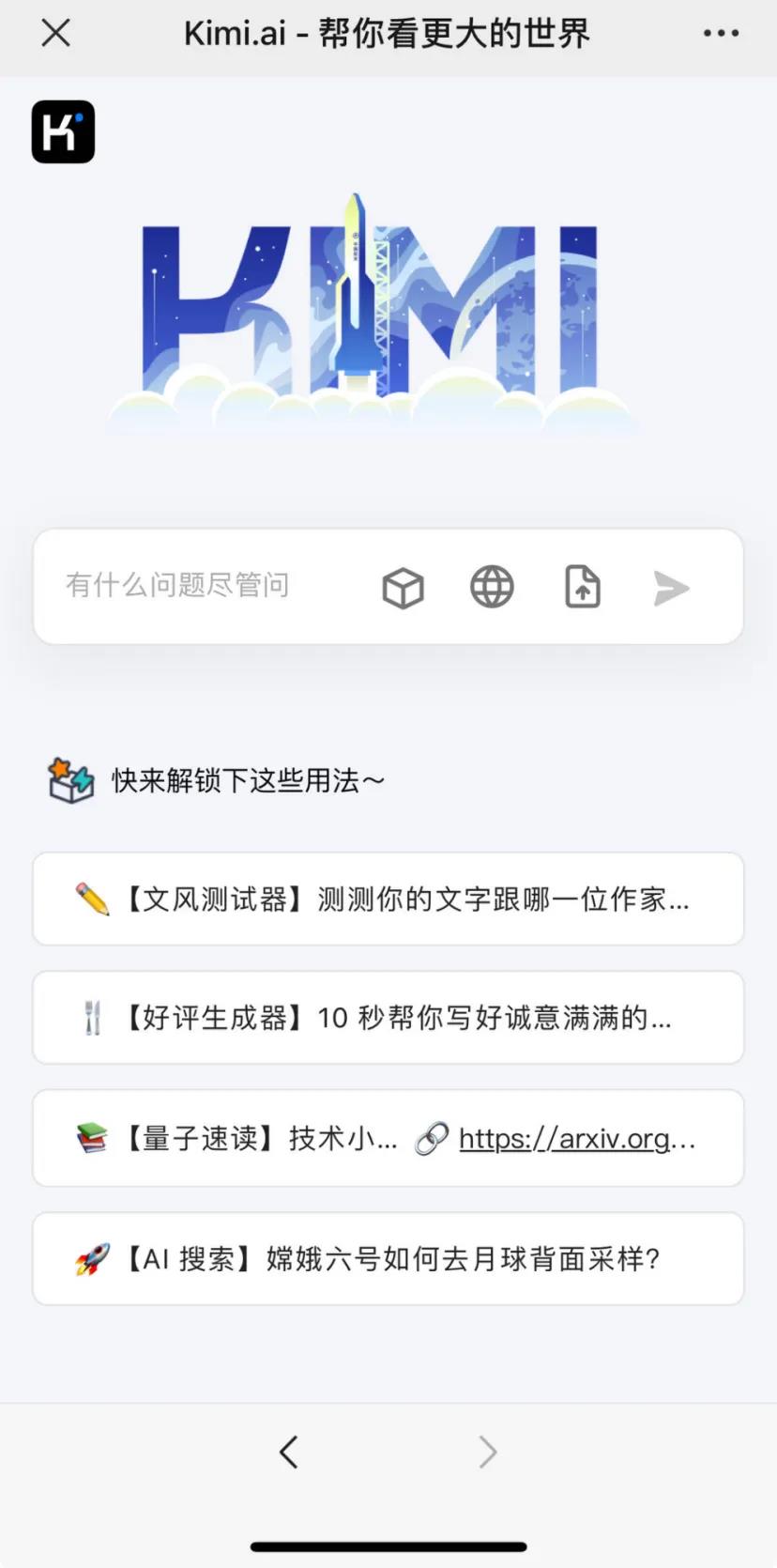Click the KIMI rocket banner illustration
The width and height of the screenshot is (777, 1568).
pos(375,310)
